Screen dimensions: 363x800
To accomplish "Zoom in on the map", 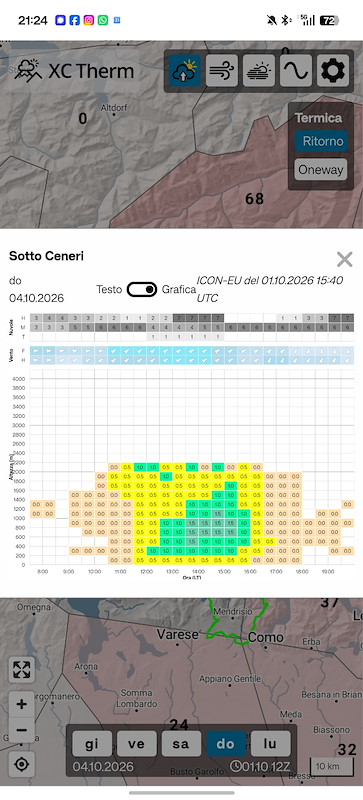I will 21,705.
